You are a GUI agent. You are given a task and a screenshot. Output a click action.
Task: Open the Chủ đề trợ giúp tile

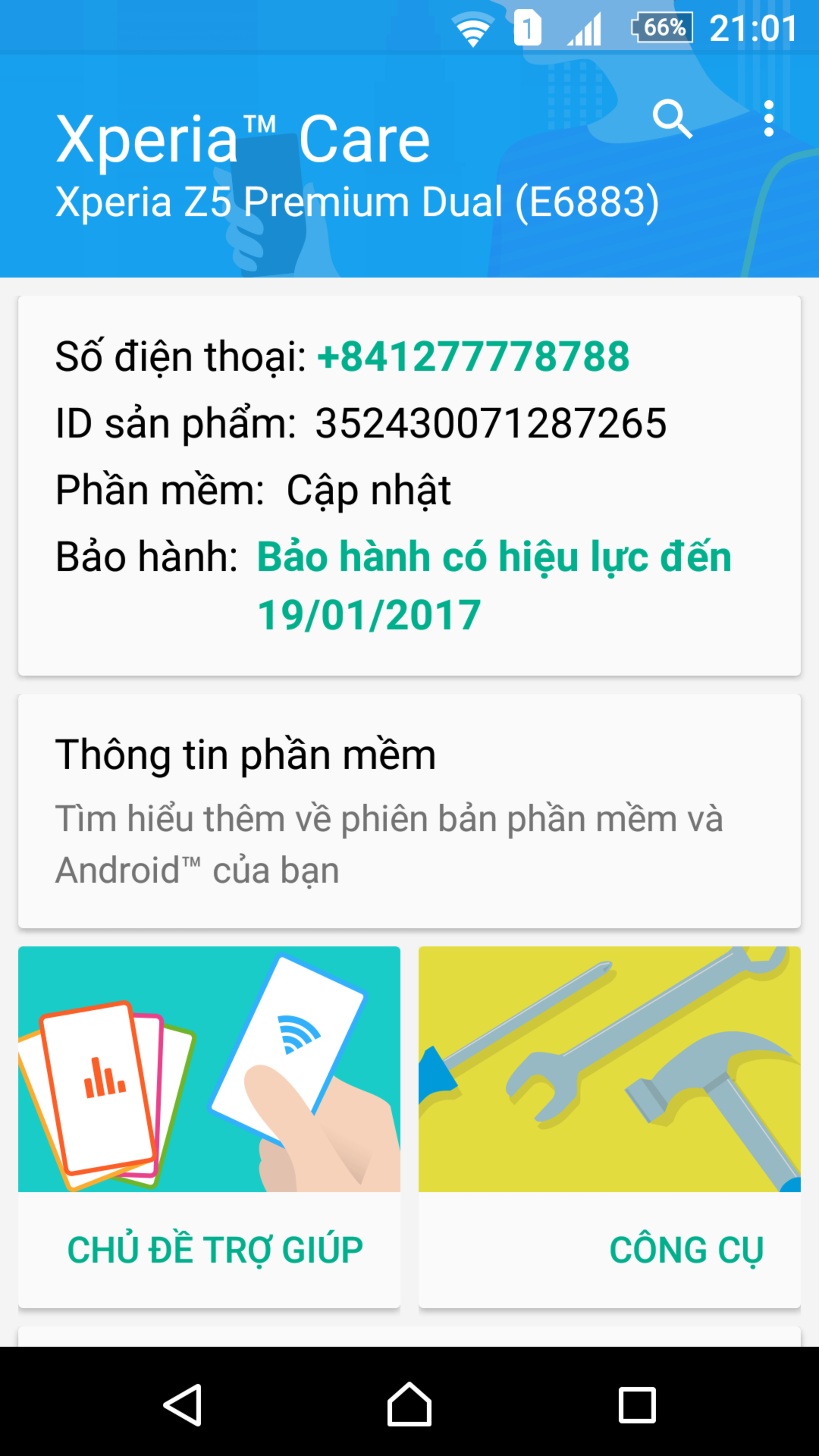209,1127
